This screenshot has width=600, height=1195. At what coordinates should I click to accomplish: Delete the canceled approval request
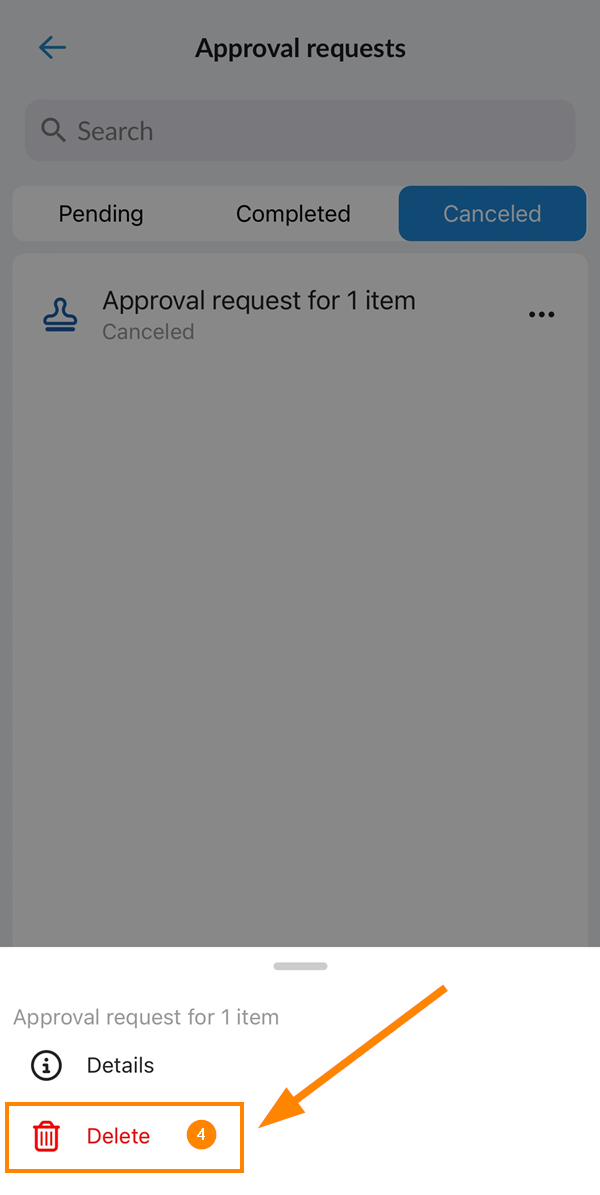(117, 1136)
